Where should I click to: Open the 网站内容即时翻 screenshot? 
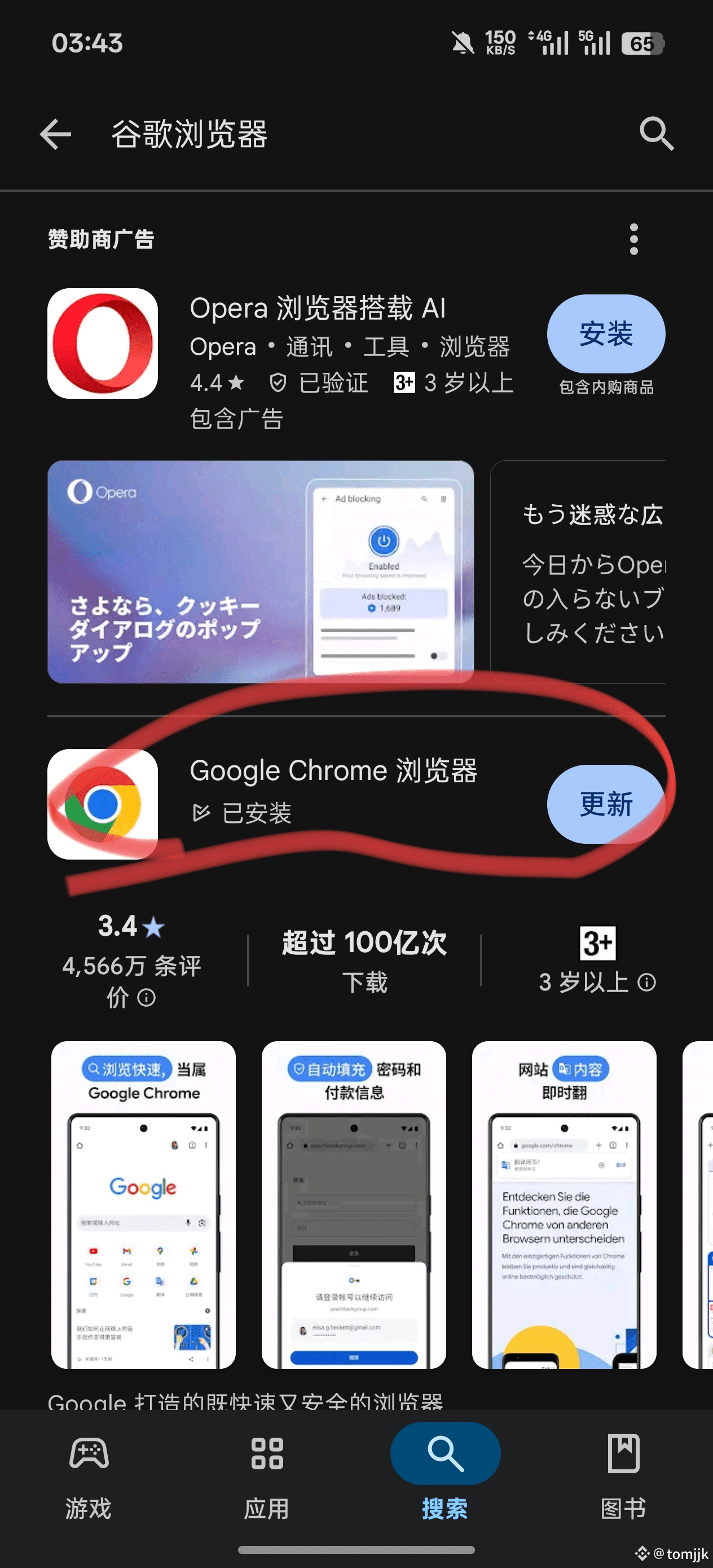coord(564,1205)
